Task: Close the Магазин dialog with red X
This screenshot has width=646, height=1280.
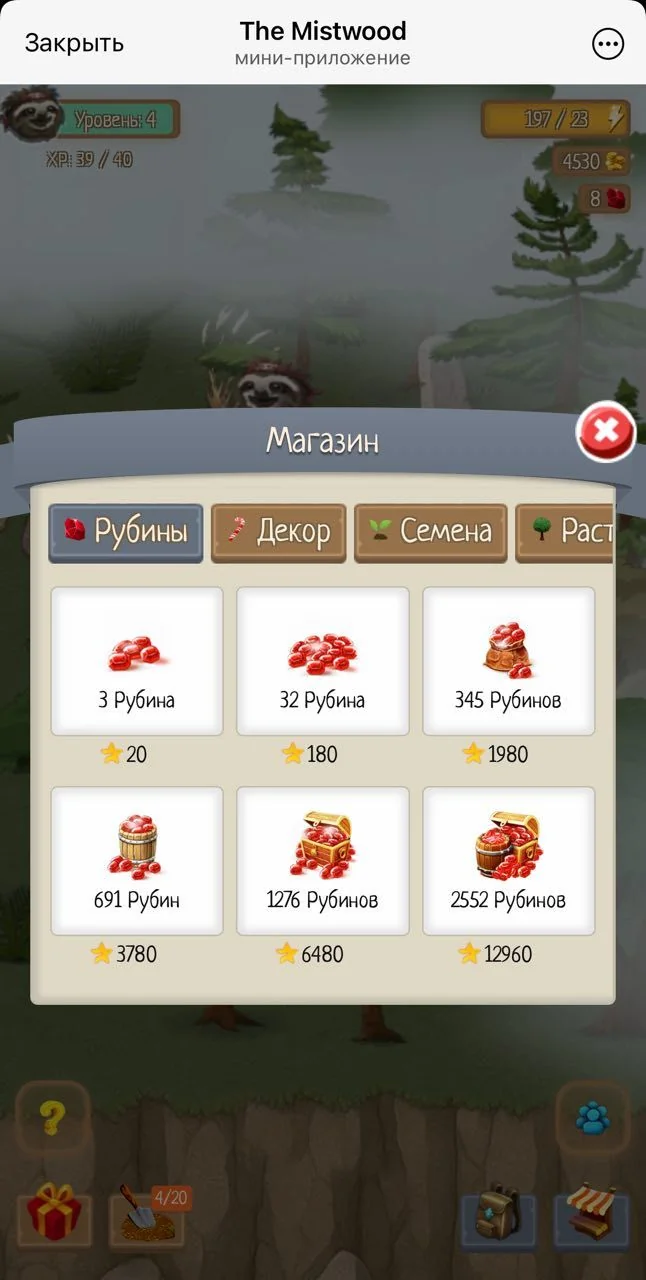Action: click(x=606, y=432)
